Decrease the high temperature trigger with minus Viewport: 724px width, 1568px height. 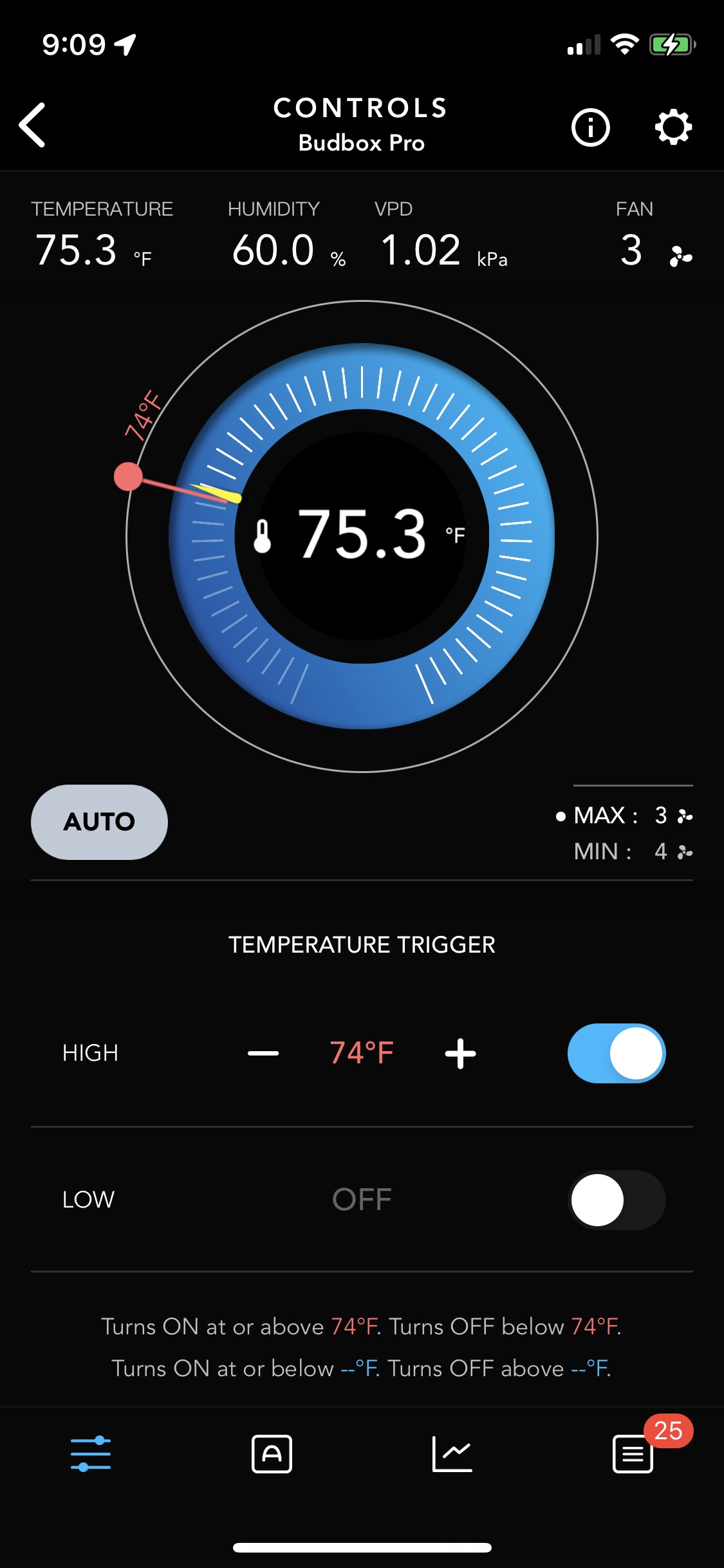[263, 1054]
